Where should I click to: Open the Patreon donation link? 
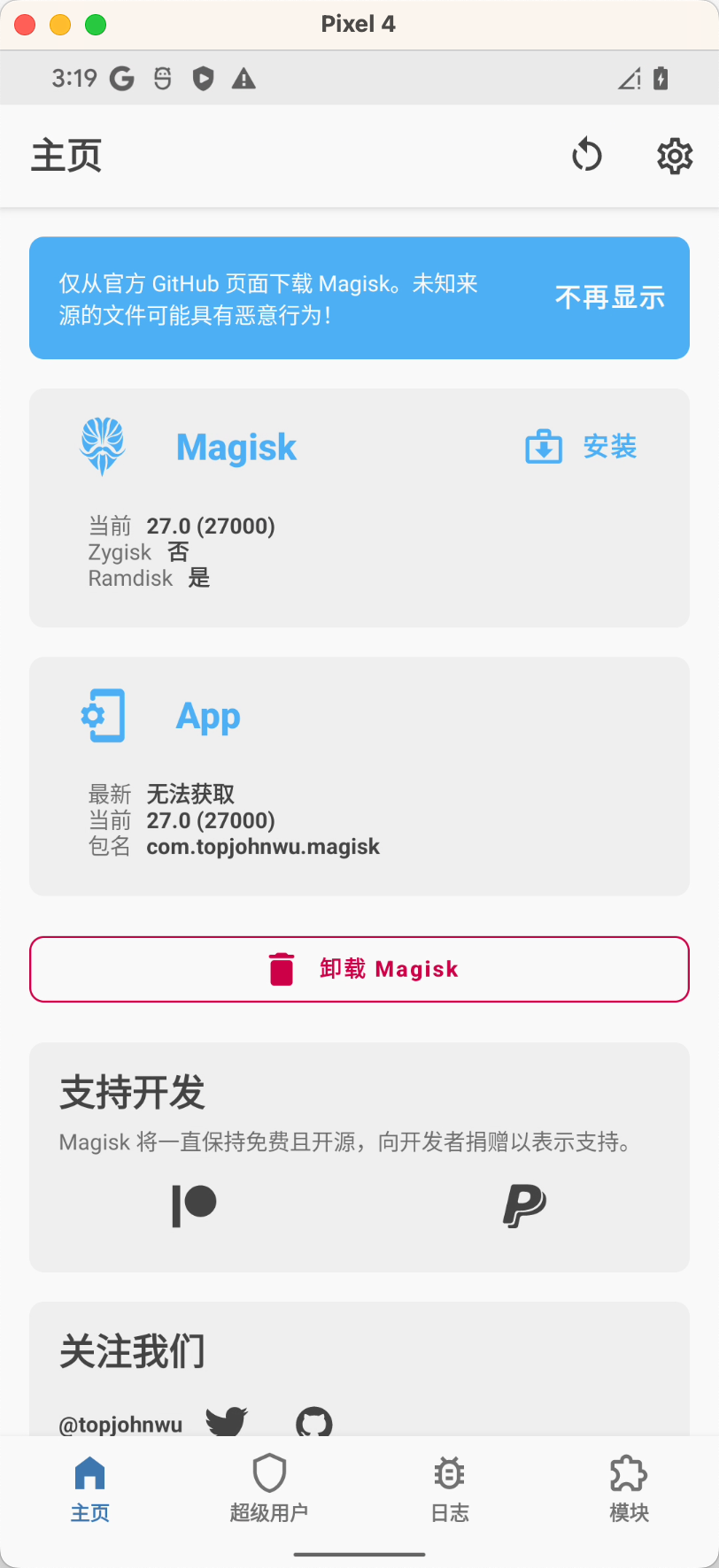click(x=194, y=1205)
